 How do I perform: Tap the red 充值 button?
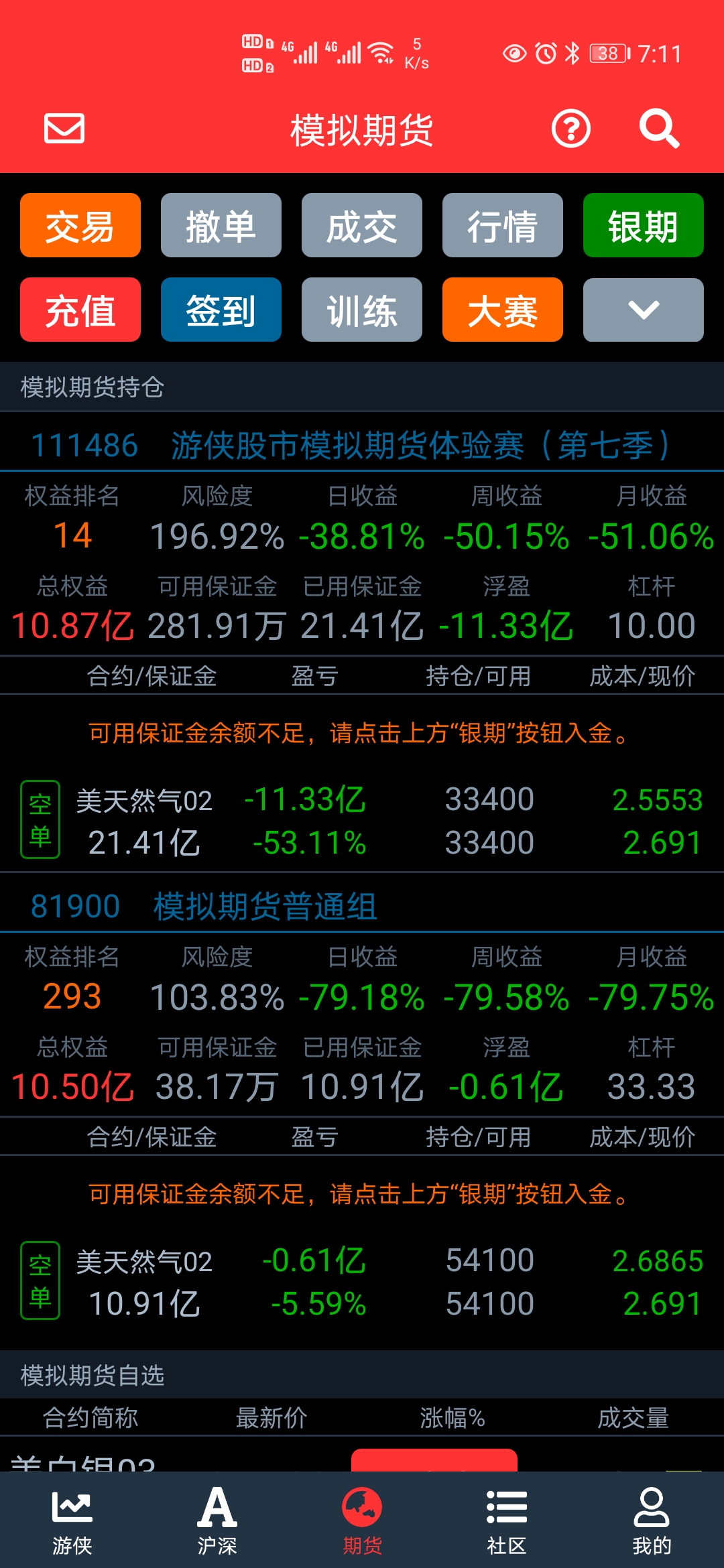[80, 310]
